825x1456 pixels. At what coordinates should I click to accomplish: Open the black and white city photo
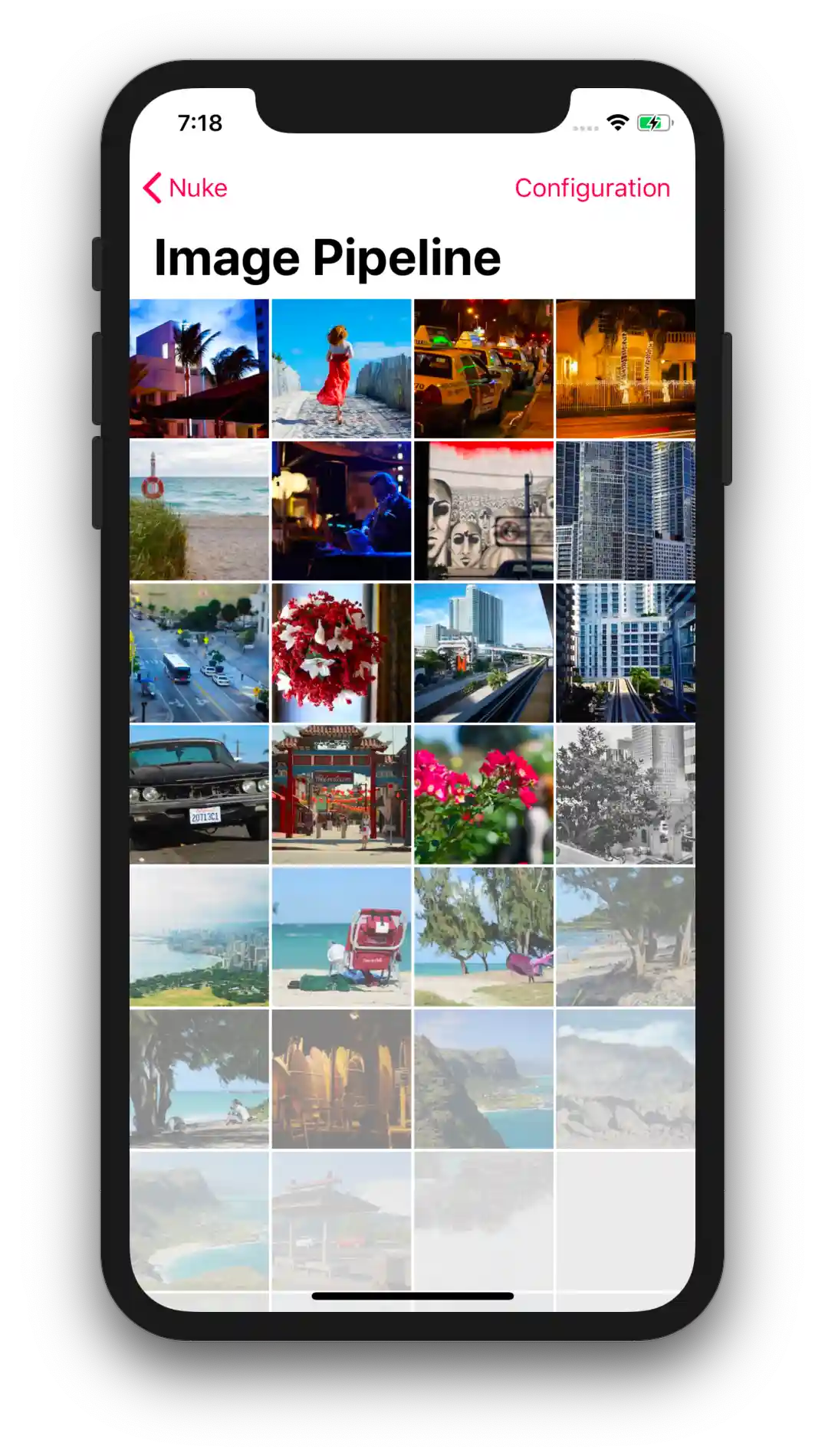(625, 795)
